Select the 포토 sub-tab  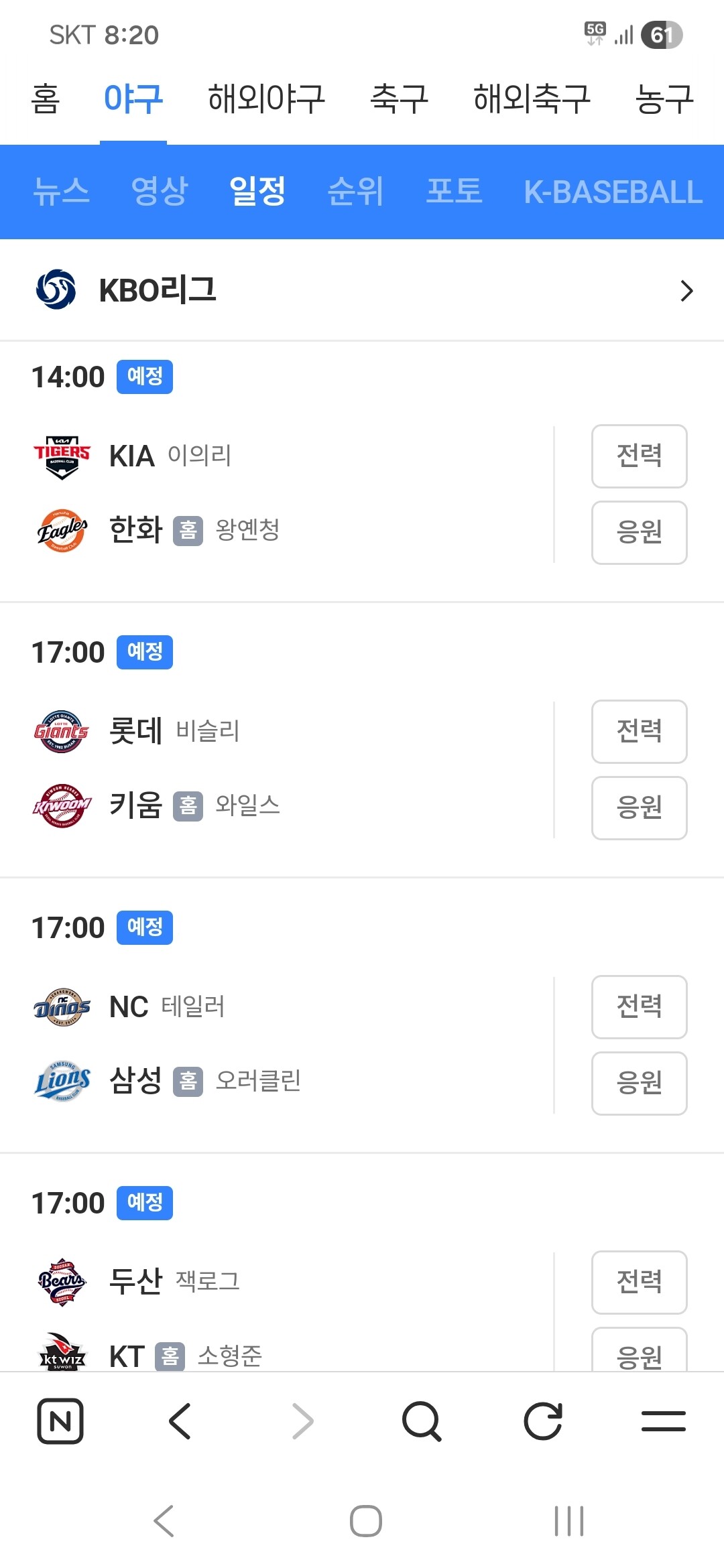(x=454, y=191)
